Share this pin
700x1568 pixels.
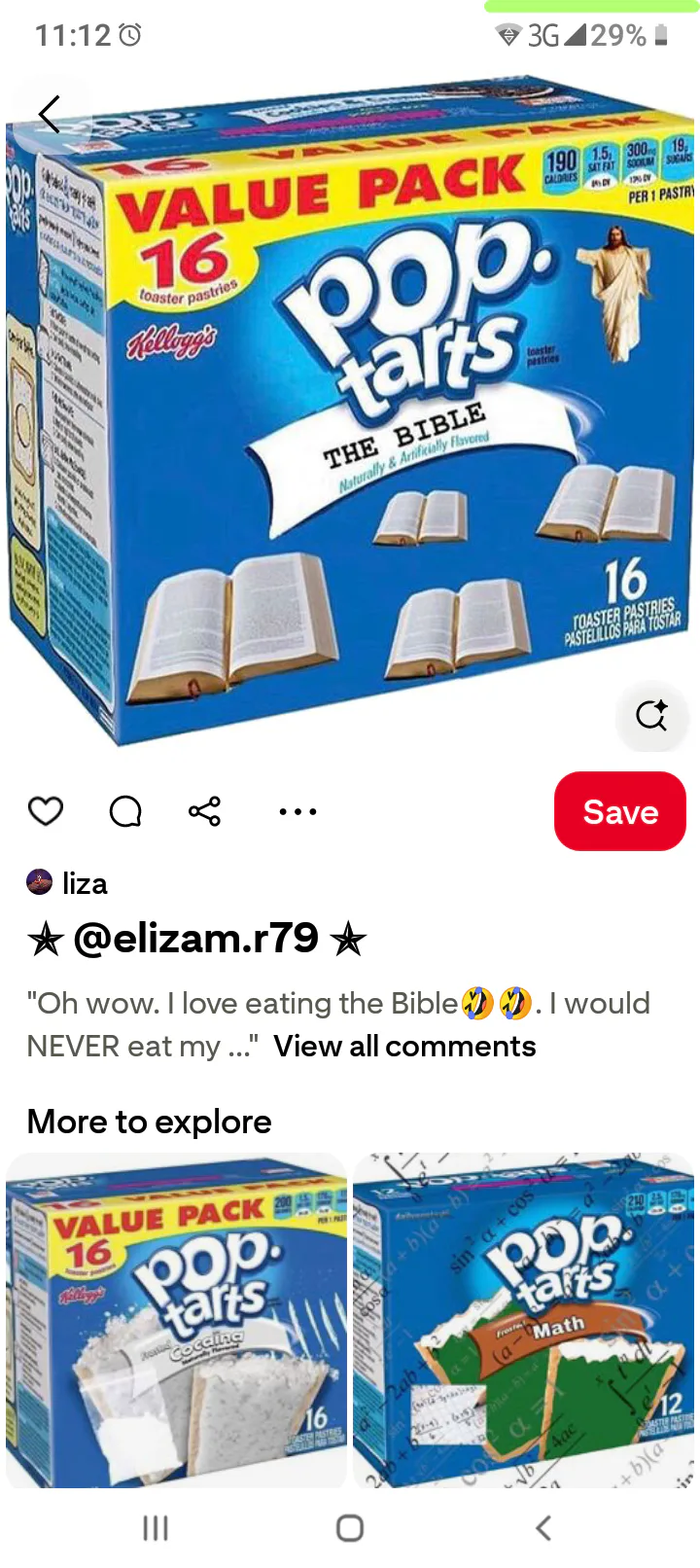pyautogui.click(x=204, y=810)
